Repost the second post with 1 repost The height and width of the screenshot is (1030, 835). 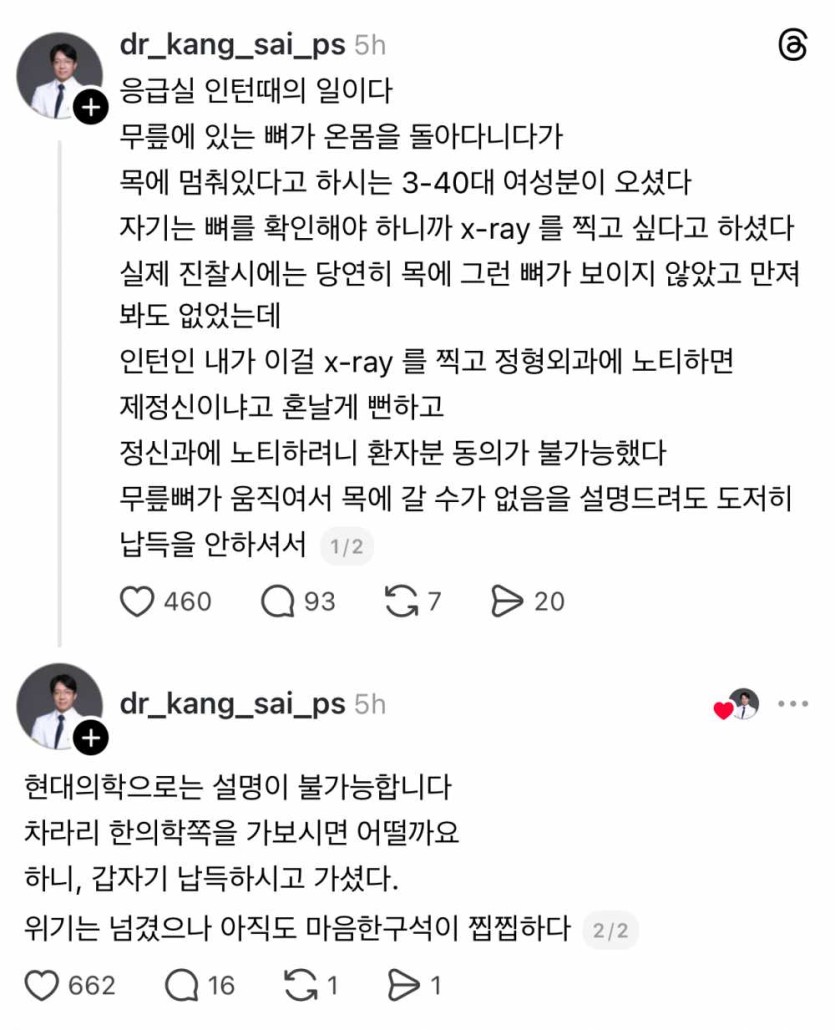(301, 986)
